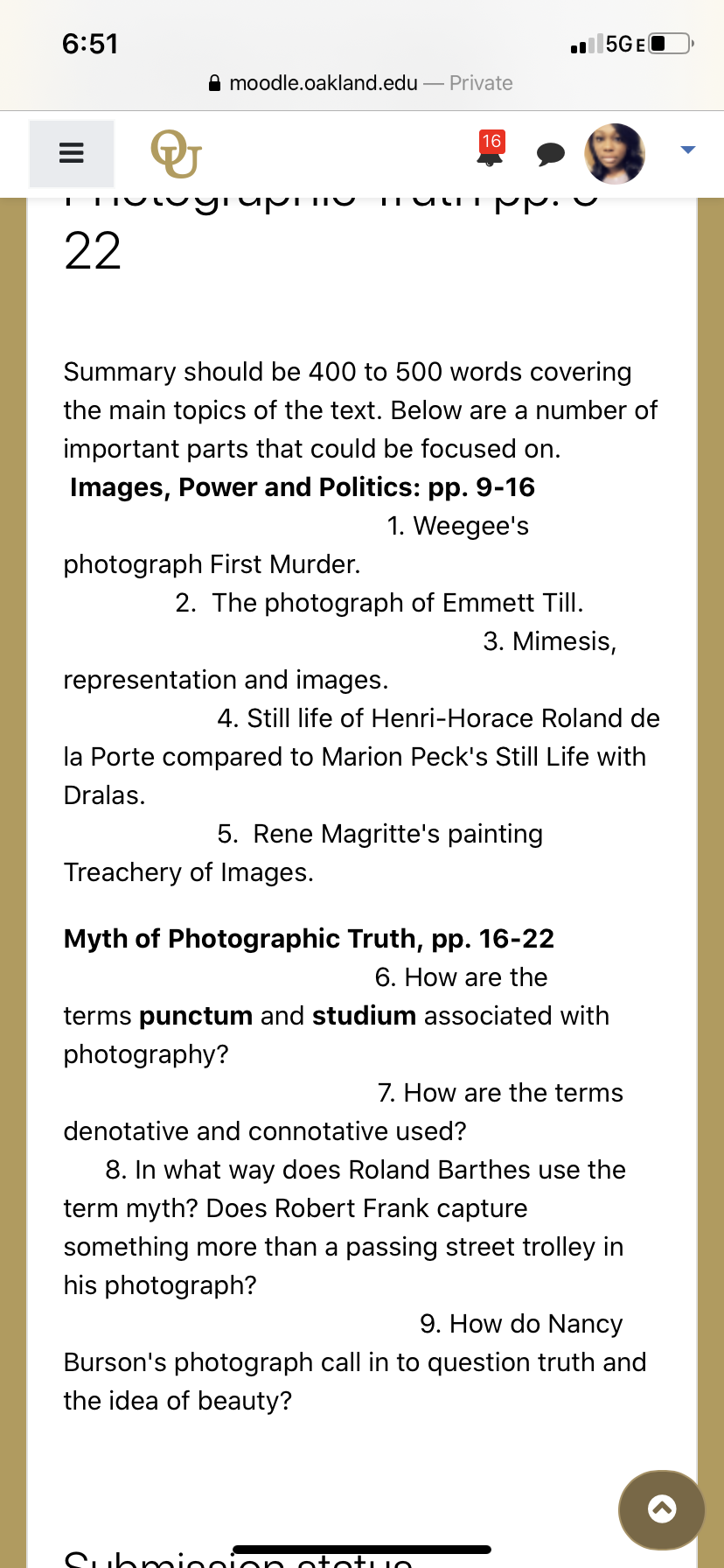
Task: Tap the back-to-top arrow button
Action: [662, 1509]
